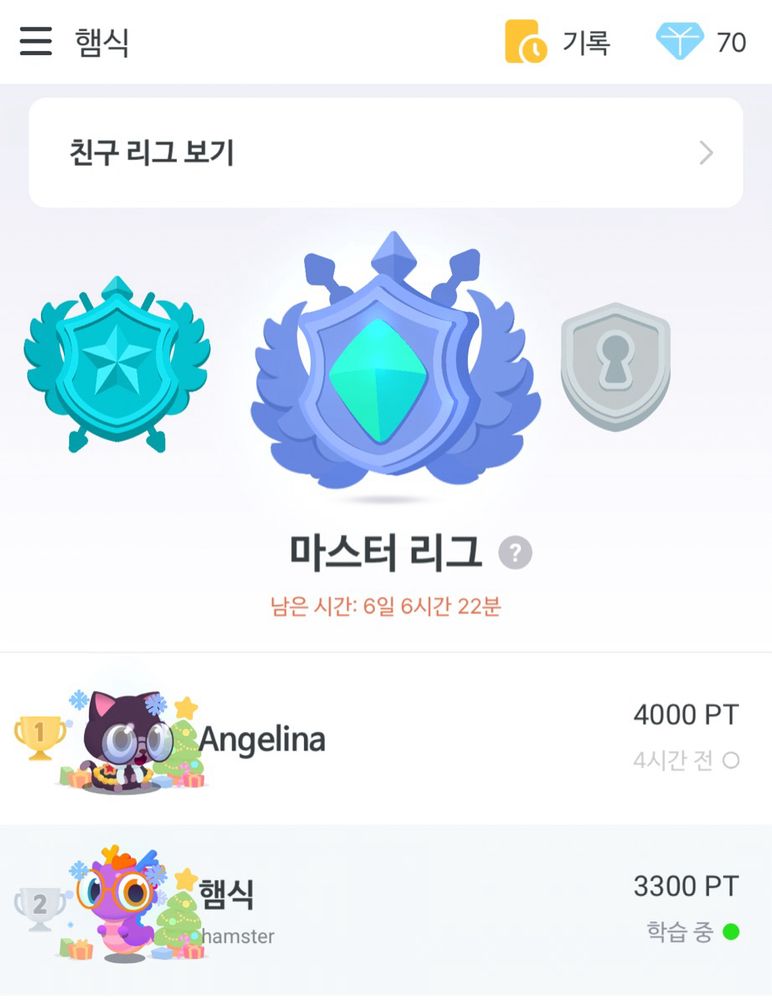Open the diamond gem balance
The height and width of the screenshot is (1000, 772).
pyautogui.click(x=701, y=42)
